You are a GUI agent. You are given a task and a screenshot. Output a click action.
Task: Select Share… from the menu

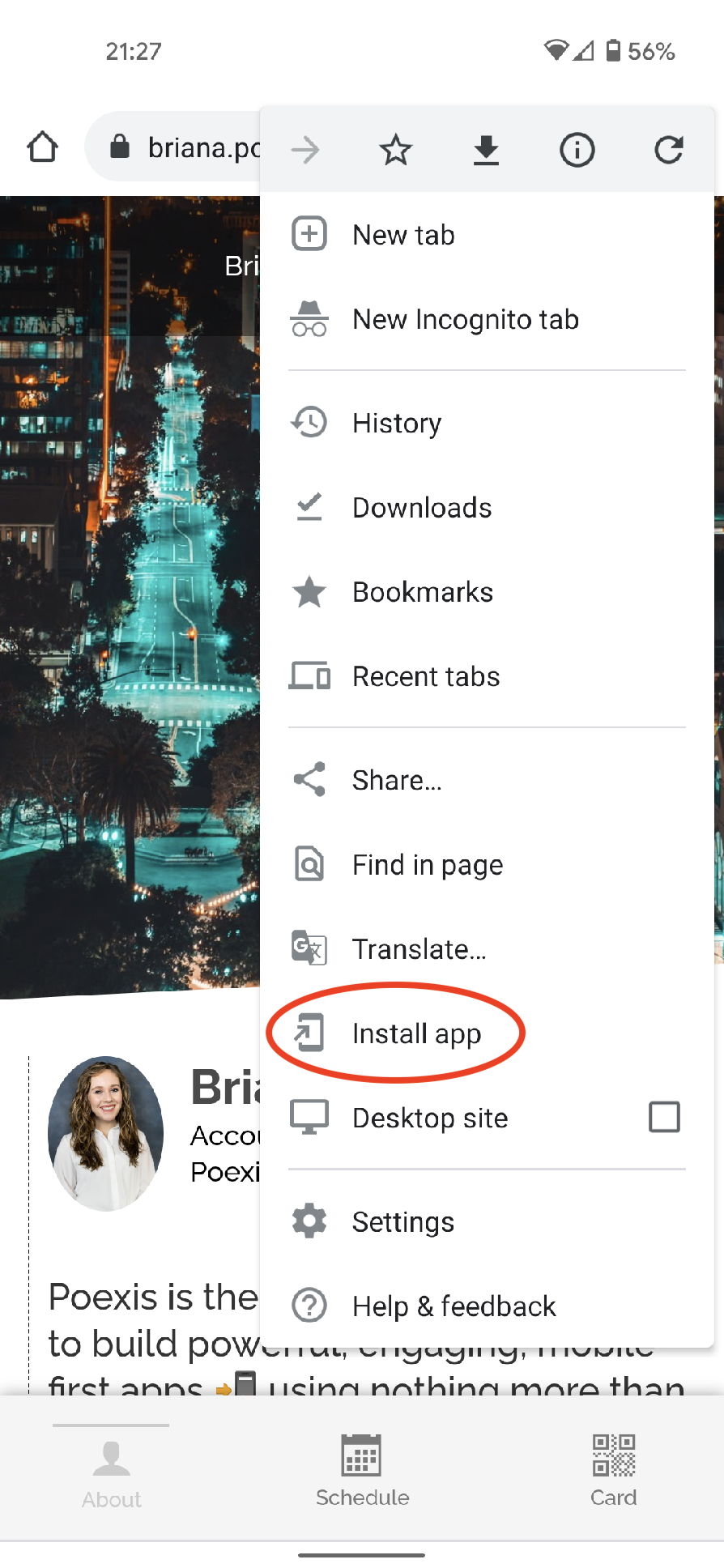point(487,780)
